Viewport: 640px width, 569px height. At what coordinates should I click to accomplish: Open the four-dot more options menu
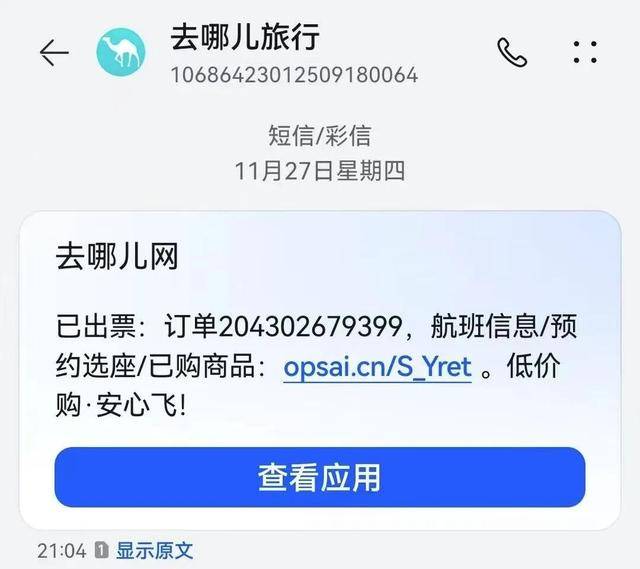click(585, 53)
